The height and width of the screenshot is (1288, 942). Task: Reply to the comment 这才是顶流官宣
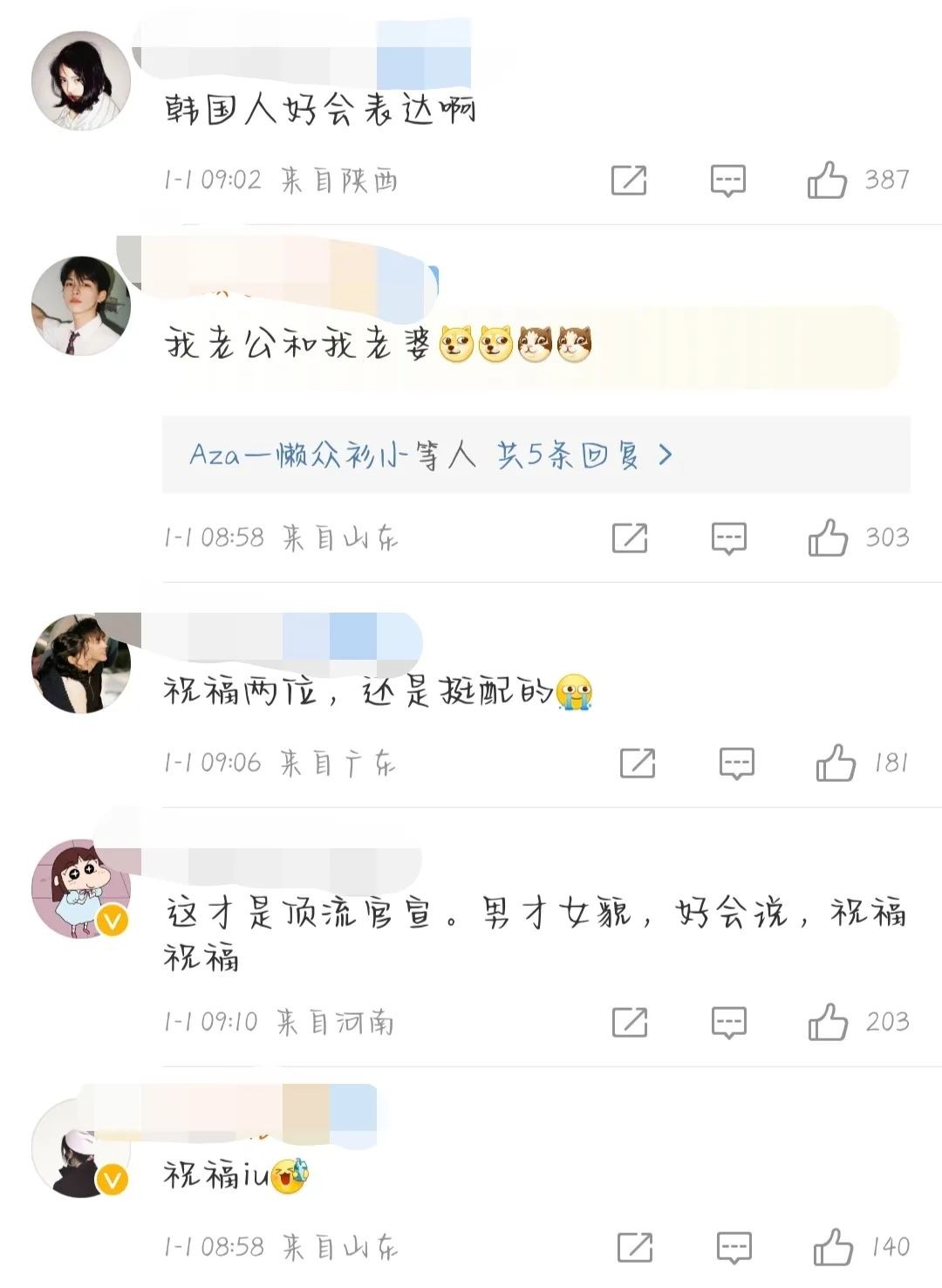[728, 1021]
